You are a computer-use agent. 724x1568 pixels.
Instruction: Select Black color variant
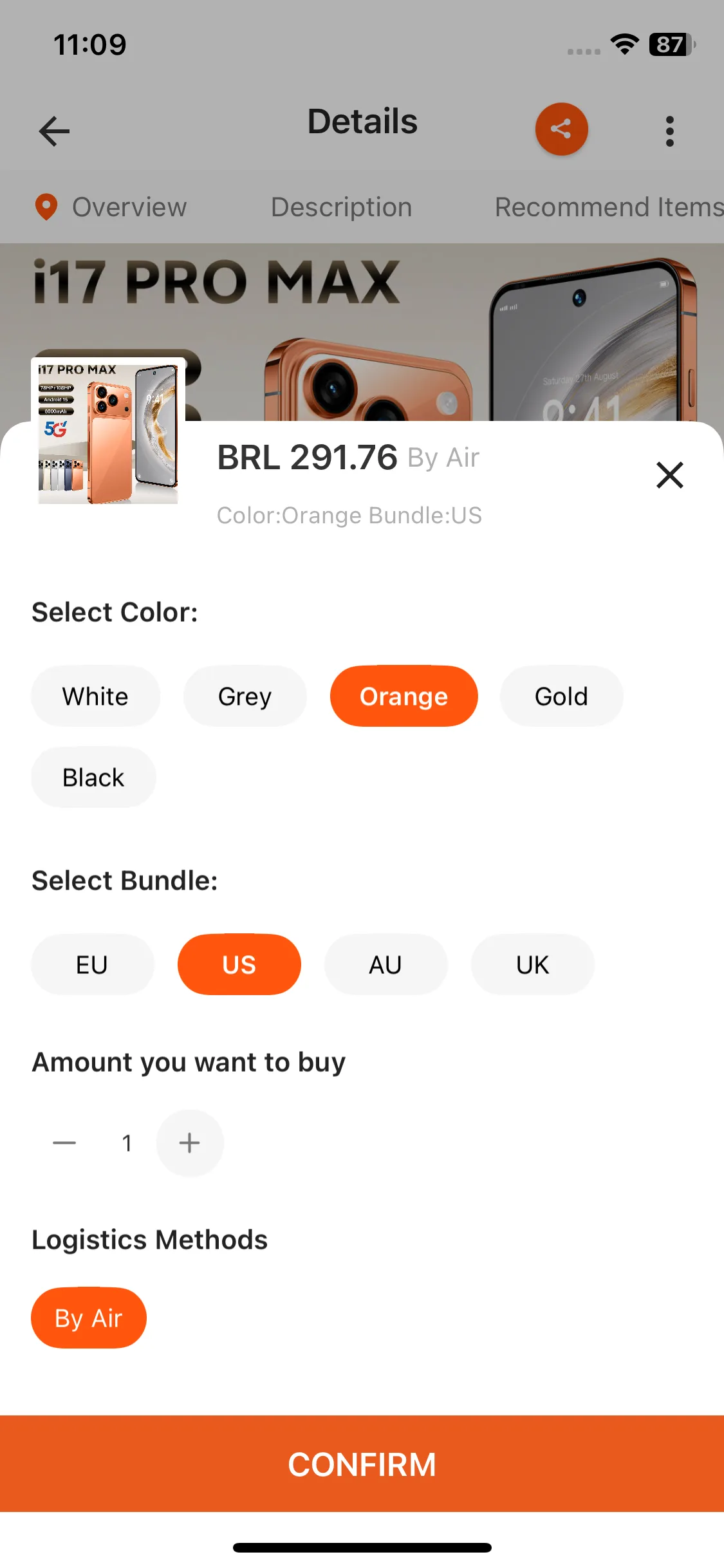[x=93, y=778]
